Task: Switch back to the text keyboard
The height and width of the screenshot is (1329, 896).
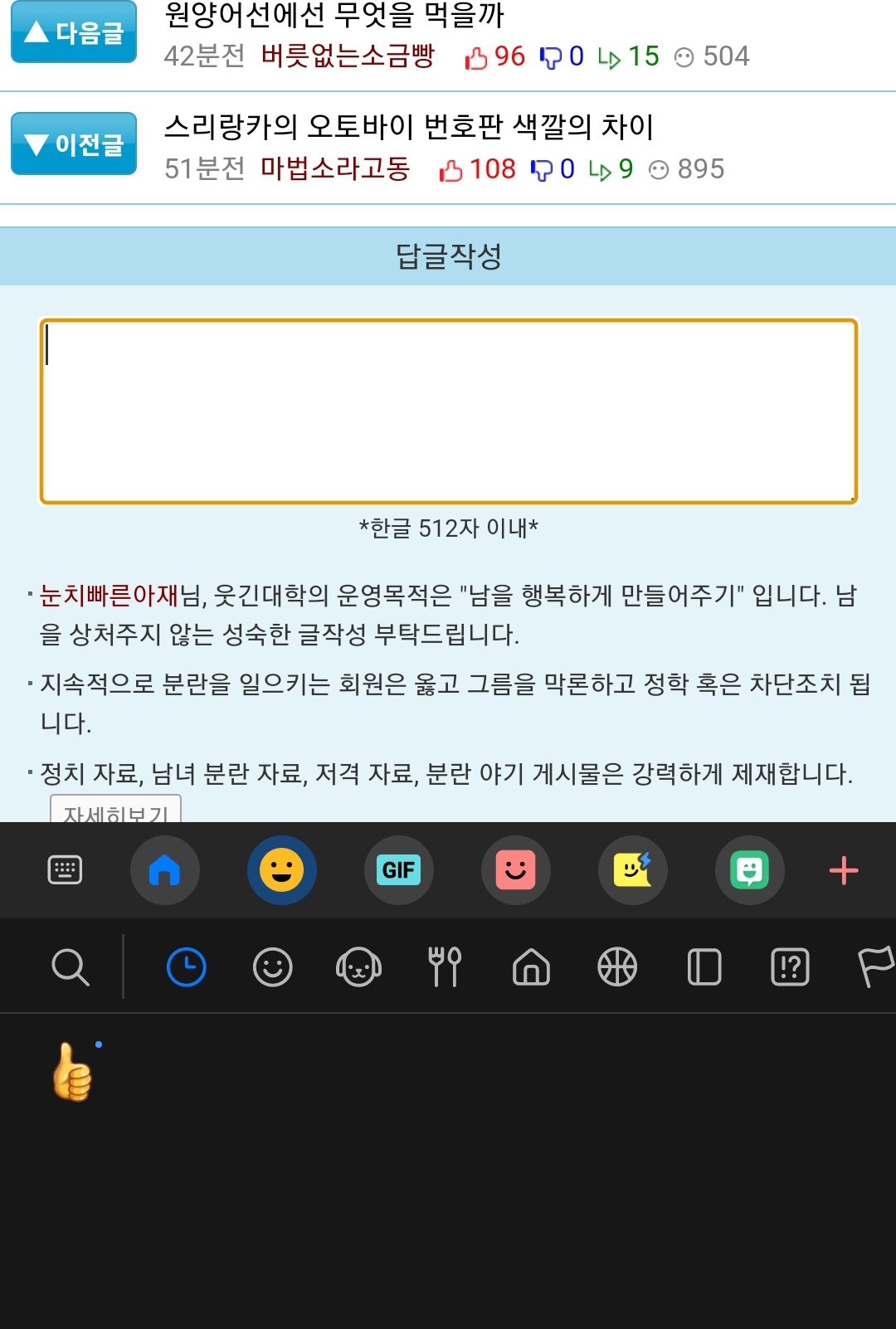Action: [65, 870]
